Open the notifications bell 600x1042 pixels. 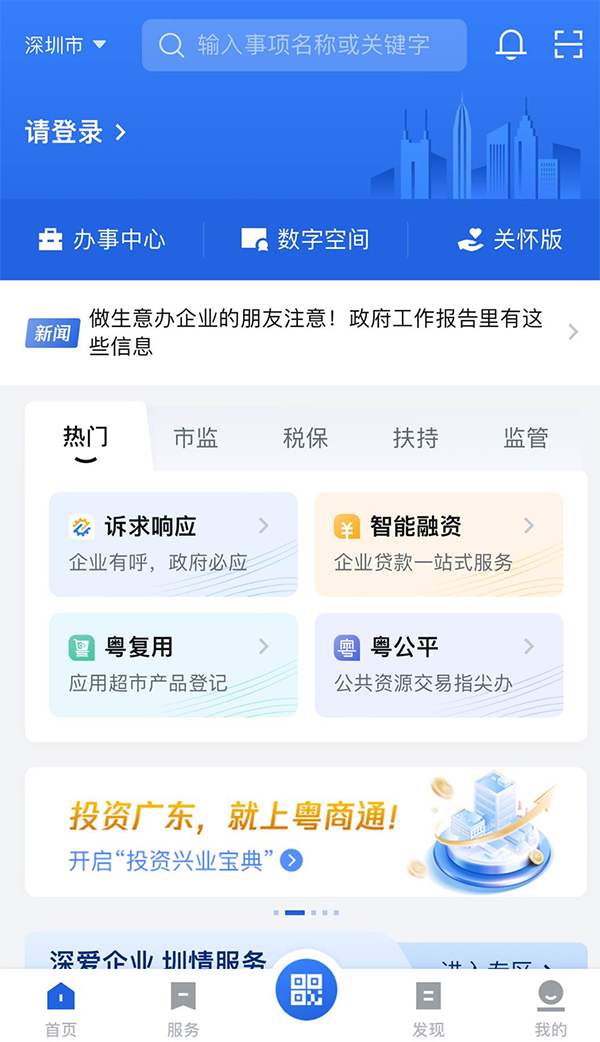coord(511,45)
